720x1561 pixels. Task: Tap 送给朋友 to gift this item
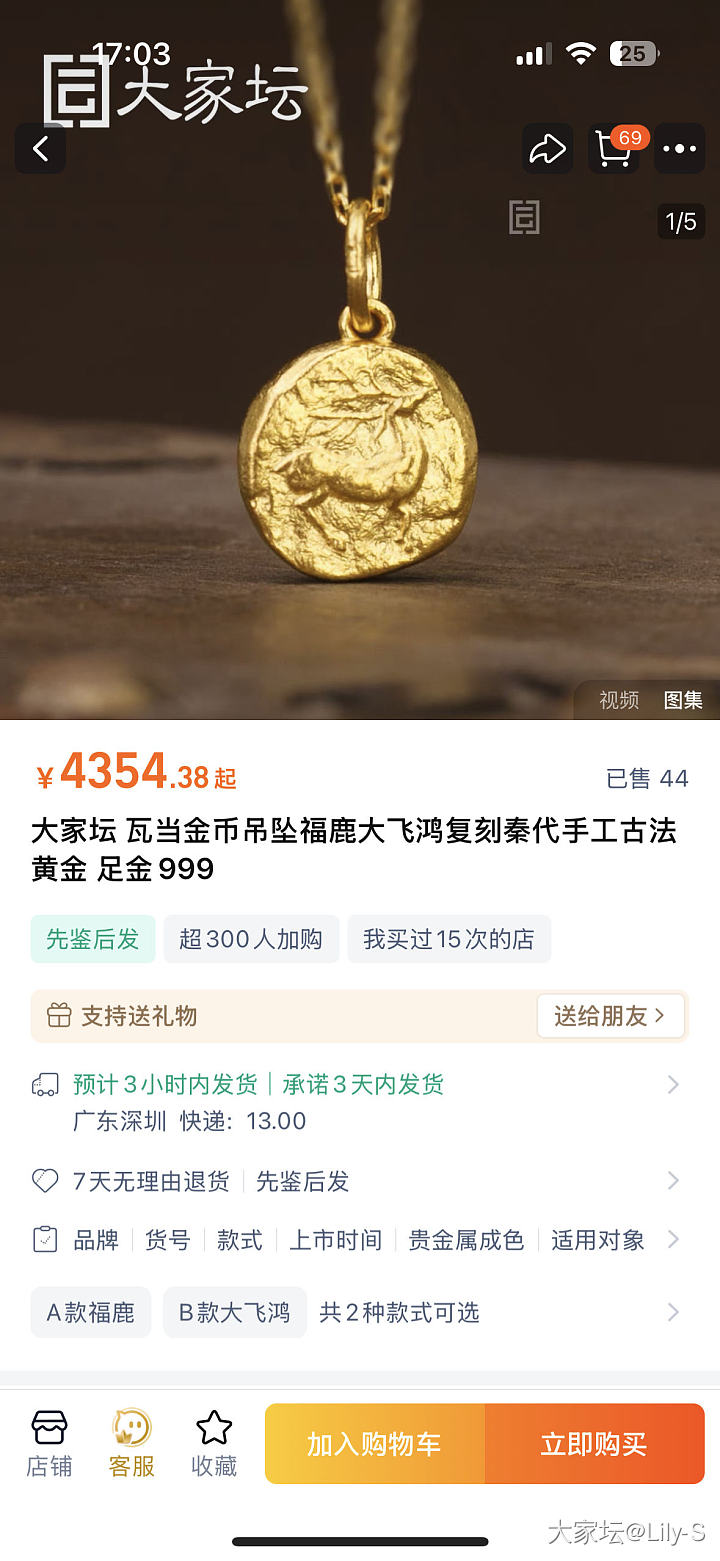point(610,1016)
